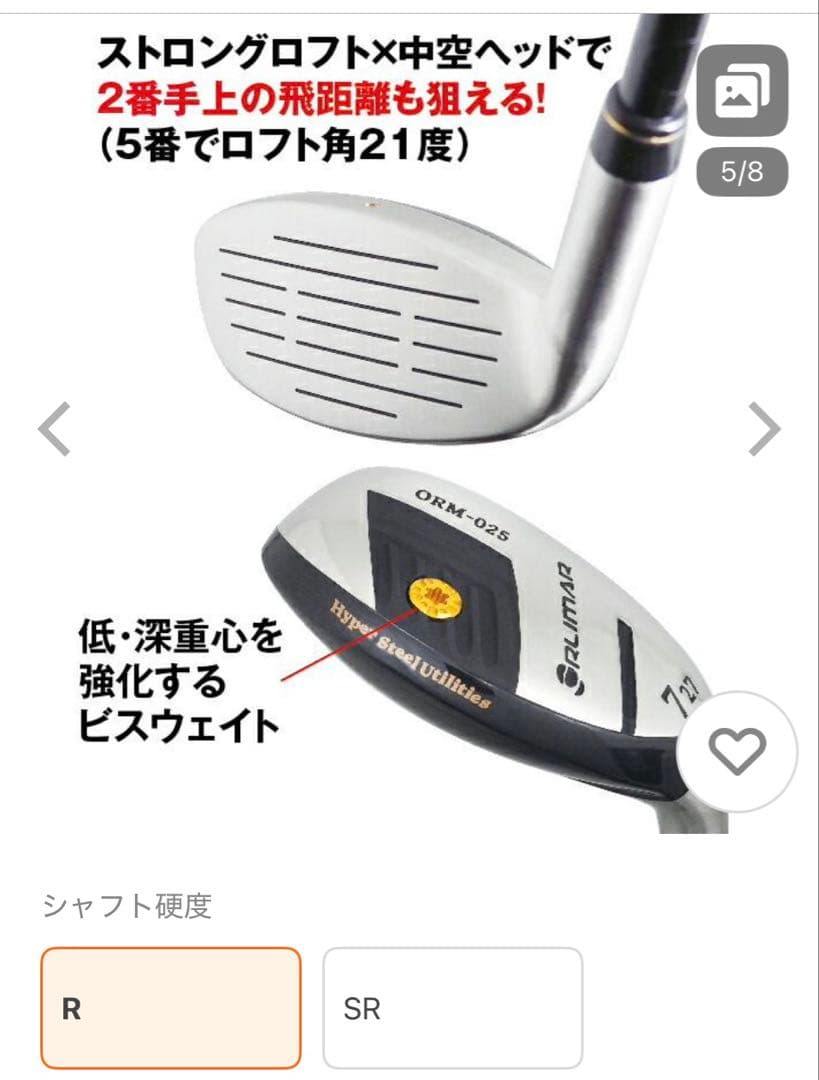Show the next product image
The image size is (819, 1080).
click(764, 429)
